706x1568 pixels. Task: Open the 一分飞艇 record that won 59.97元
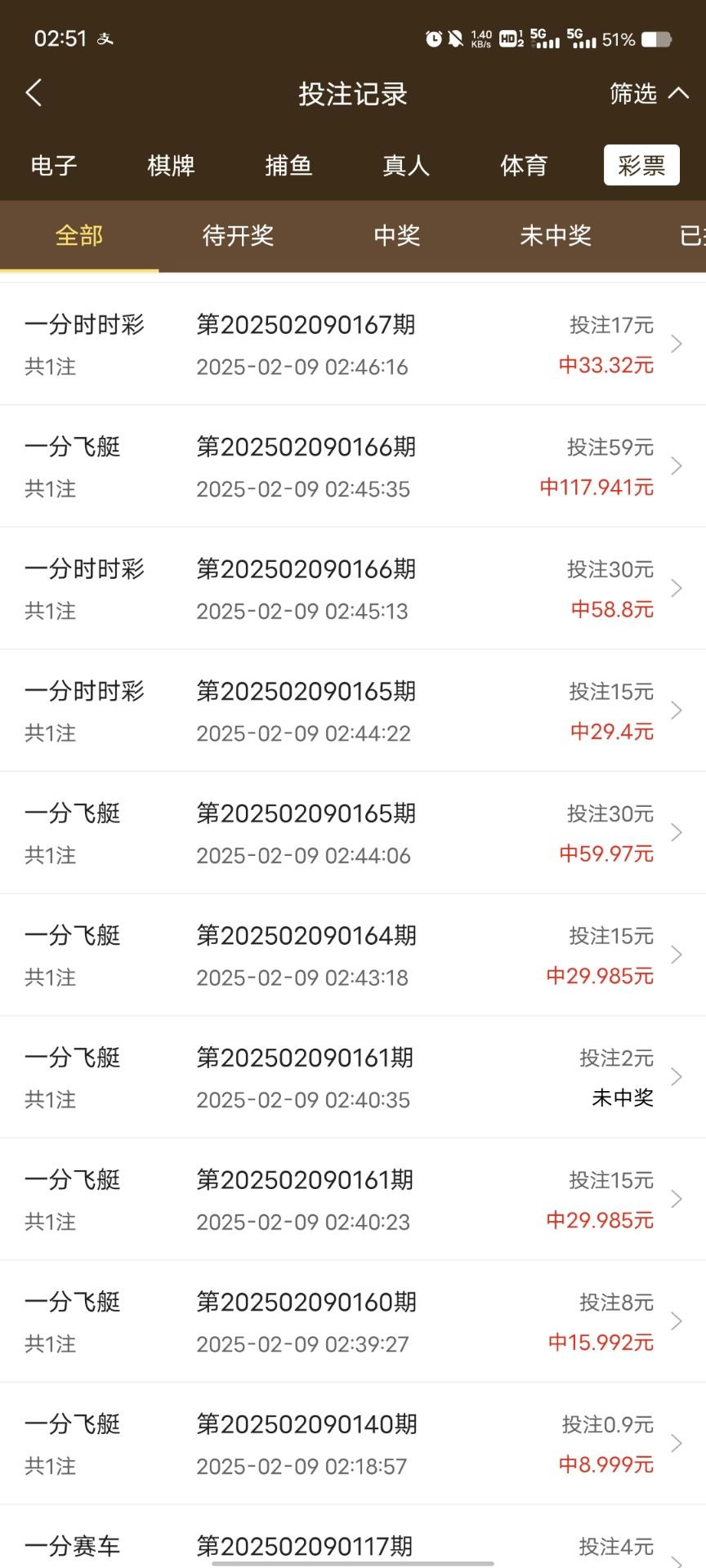tap(353, 833)
